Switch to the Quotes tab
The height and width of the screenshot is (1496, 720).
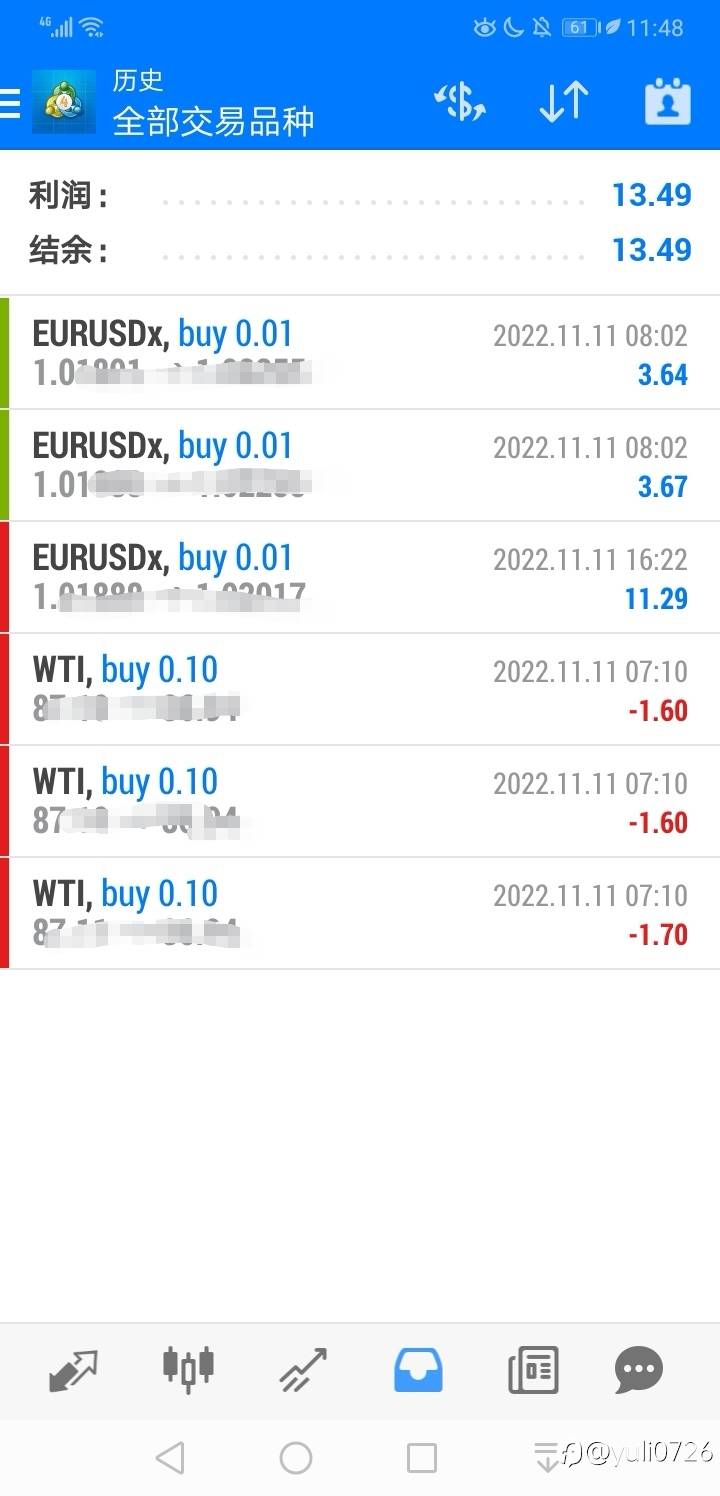pyautogui.click(x=74, y=1370)
